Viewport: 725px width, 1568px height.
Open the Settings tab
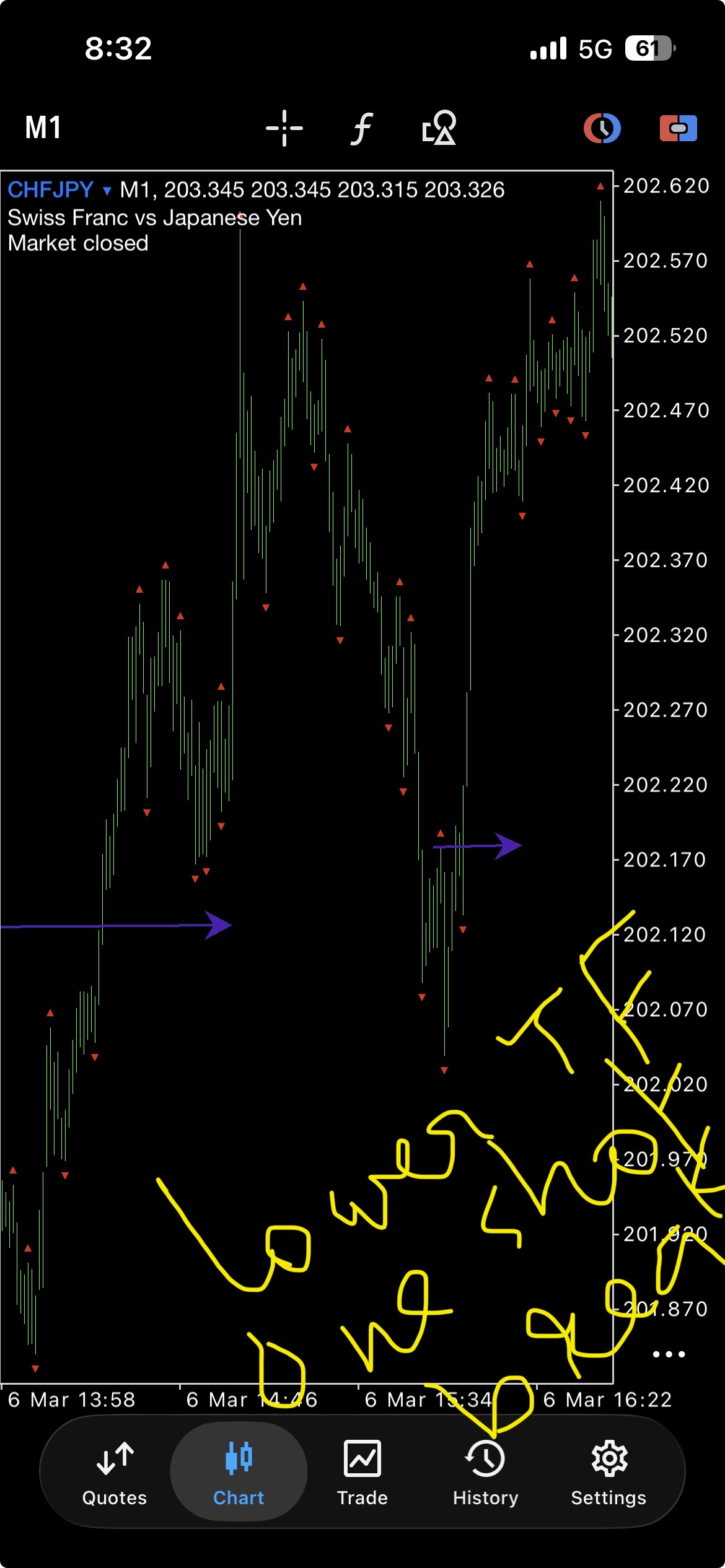(x=609, y=1474)
